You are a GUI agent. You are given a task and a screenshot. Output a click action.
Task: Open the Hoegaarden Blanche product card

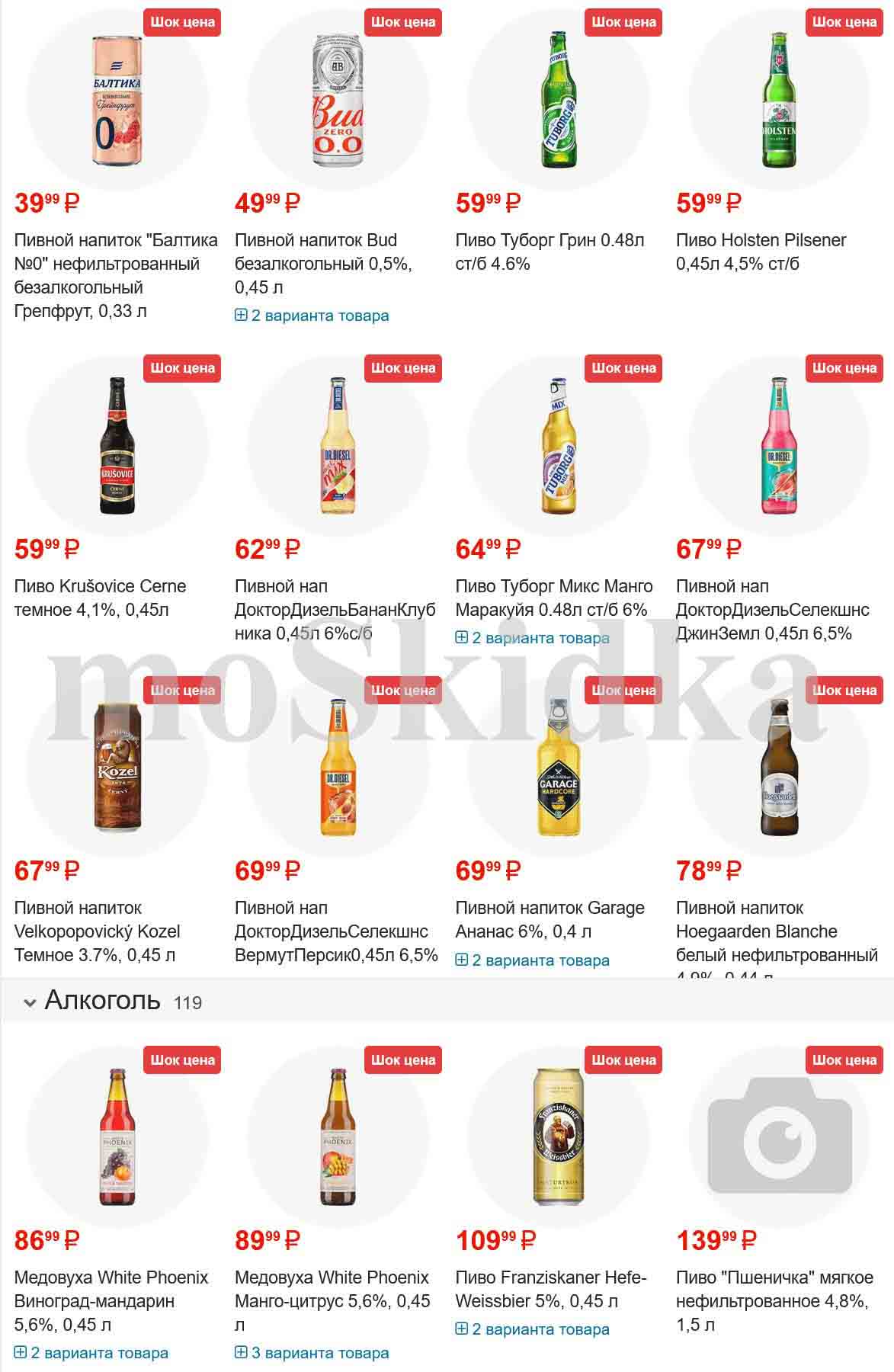[x=776, y=931]
